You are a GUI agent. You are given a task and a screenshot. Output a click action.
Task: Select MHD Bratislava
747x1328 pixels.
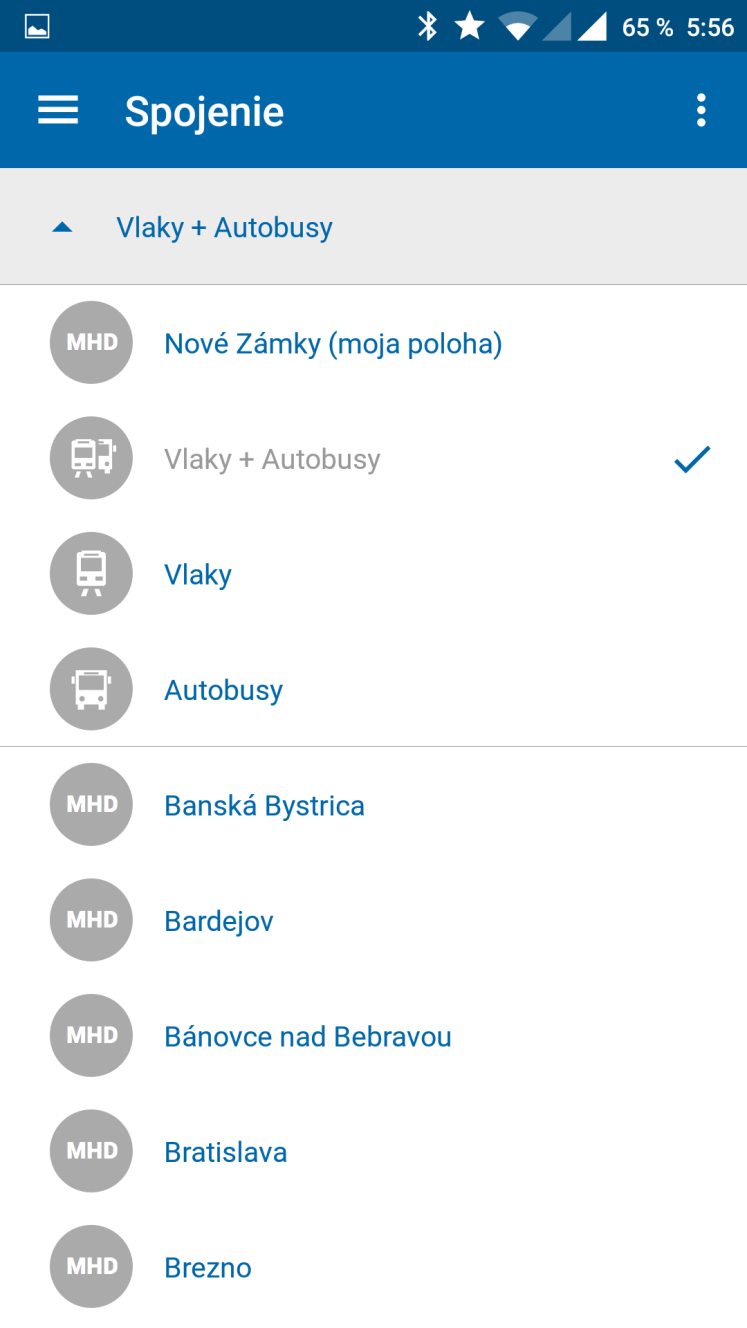tap(373, 1151)
